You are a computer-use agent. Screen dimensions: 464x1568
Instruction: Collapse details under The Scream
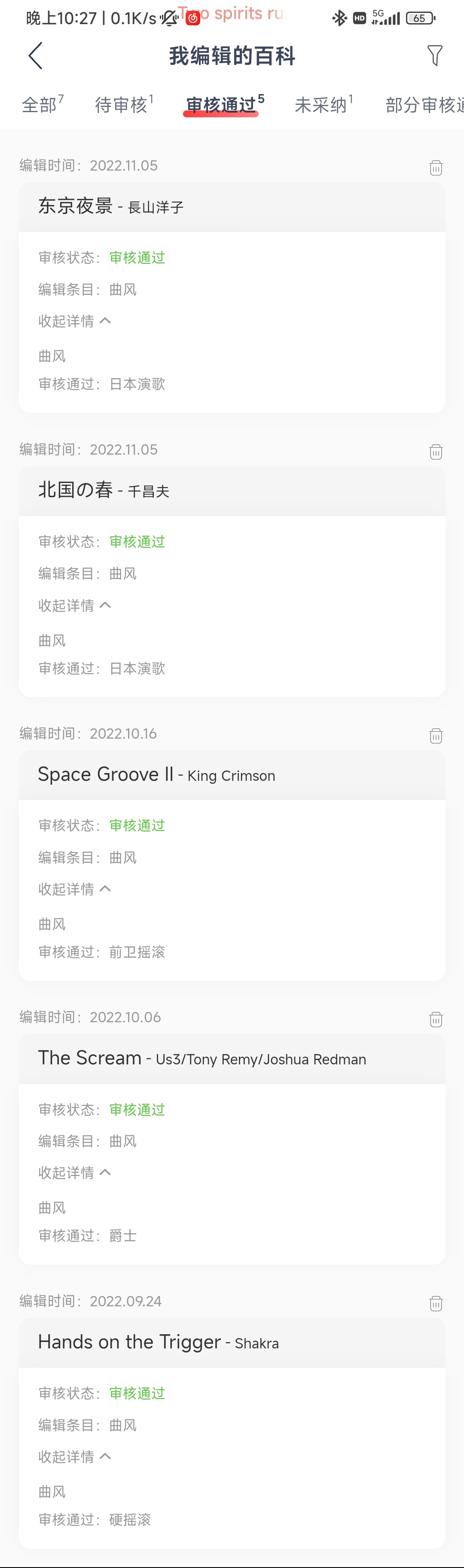(74, 1172)
